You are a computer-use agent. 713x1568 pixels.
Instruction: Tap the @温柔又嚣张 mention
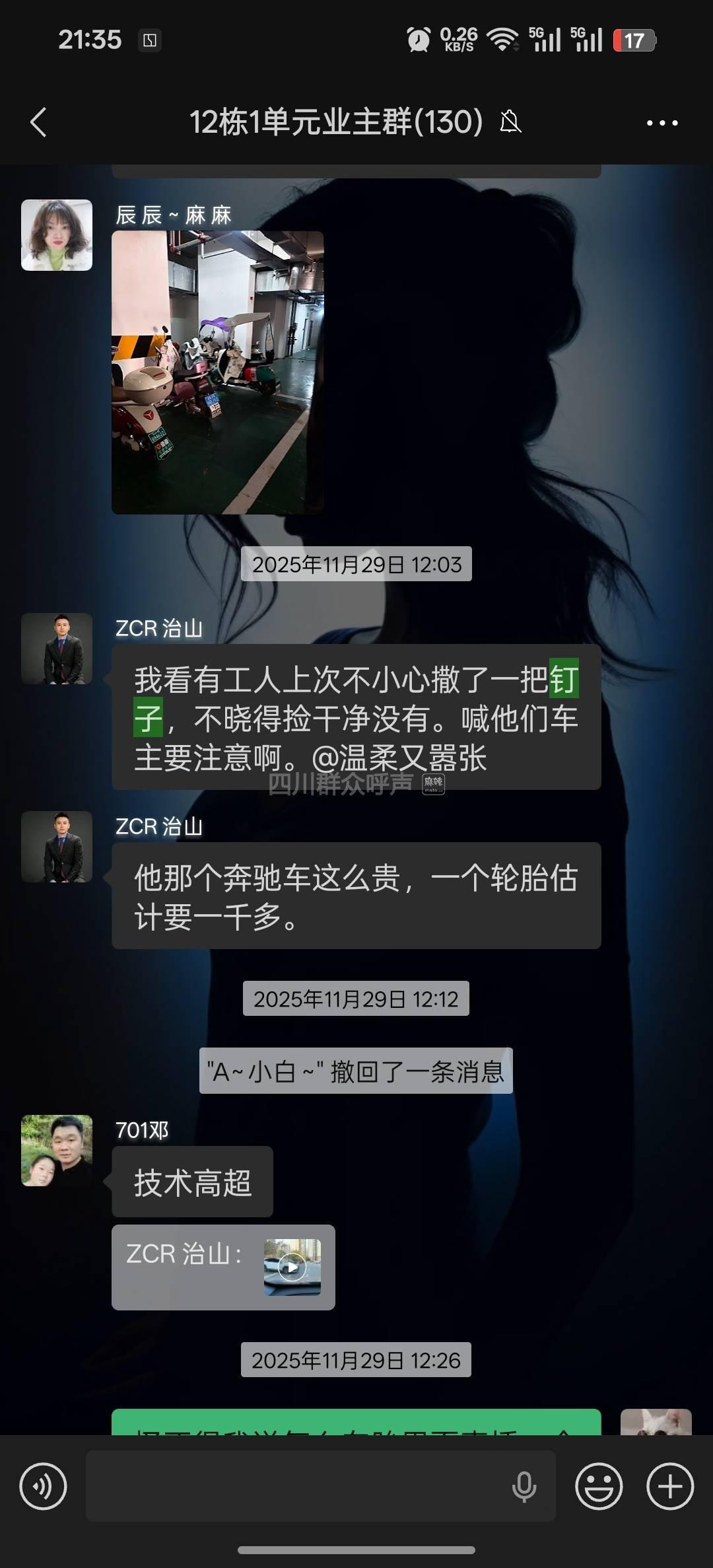399,758
